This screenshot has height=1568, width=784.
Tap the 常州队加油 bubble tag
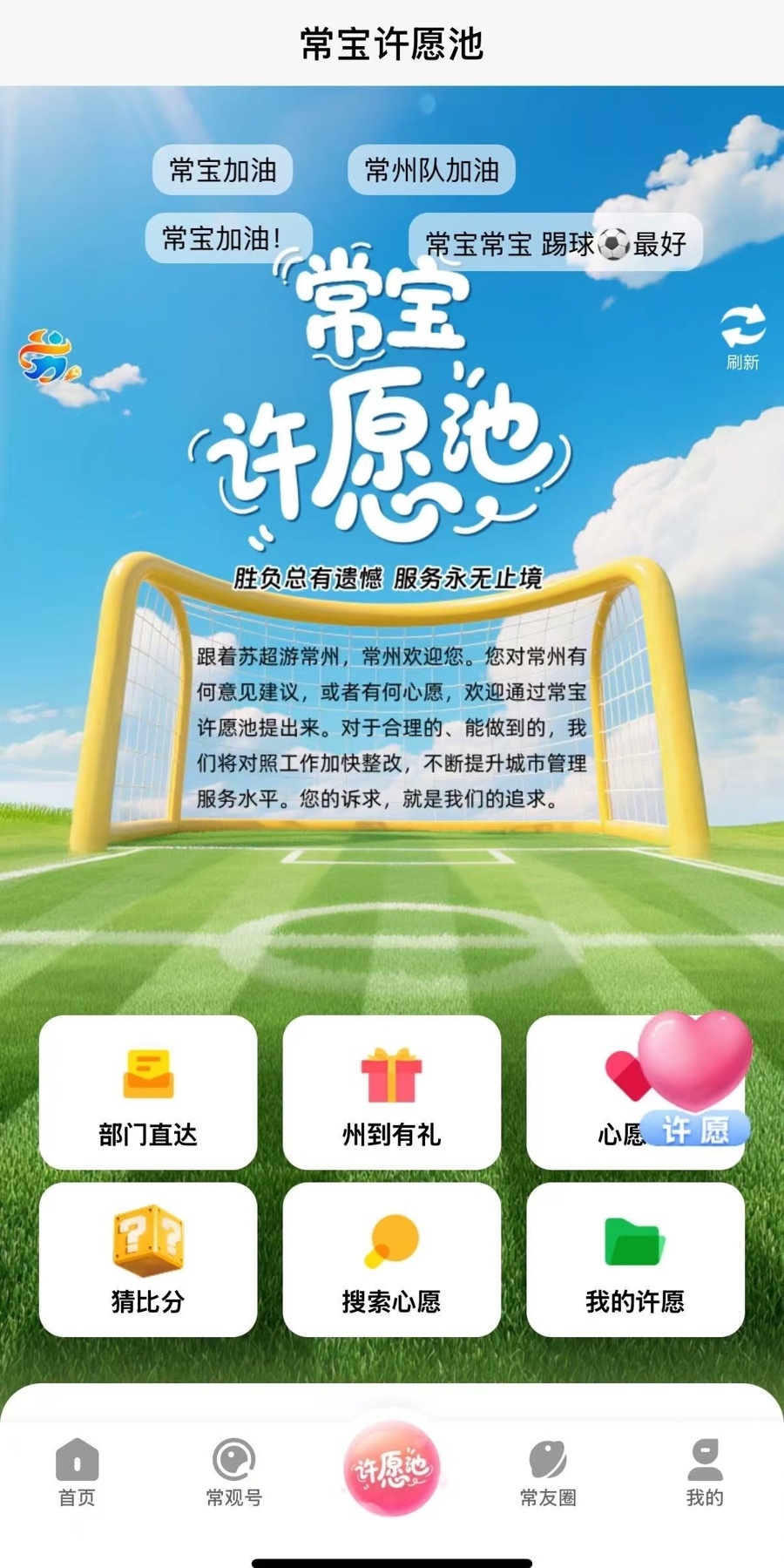click(433, 171)
